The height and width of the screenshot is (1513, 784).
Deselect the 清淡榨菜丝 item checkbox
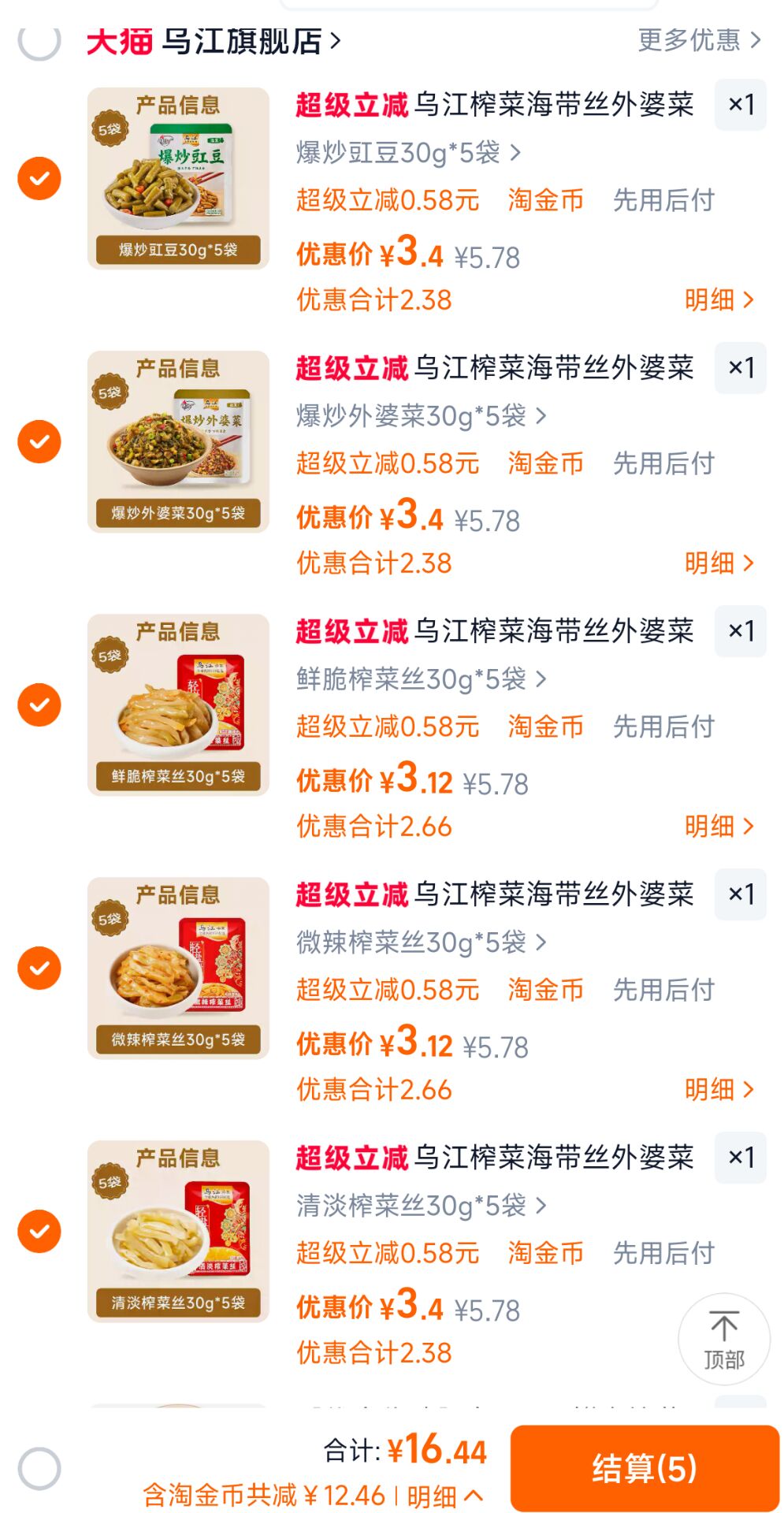[38, 1232]
